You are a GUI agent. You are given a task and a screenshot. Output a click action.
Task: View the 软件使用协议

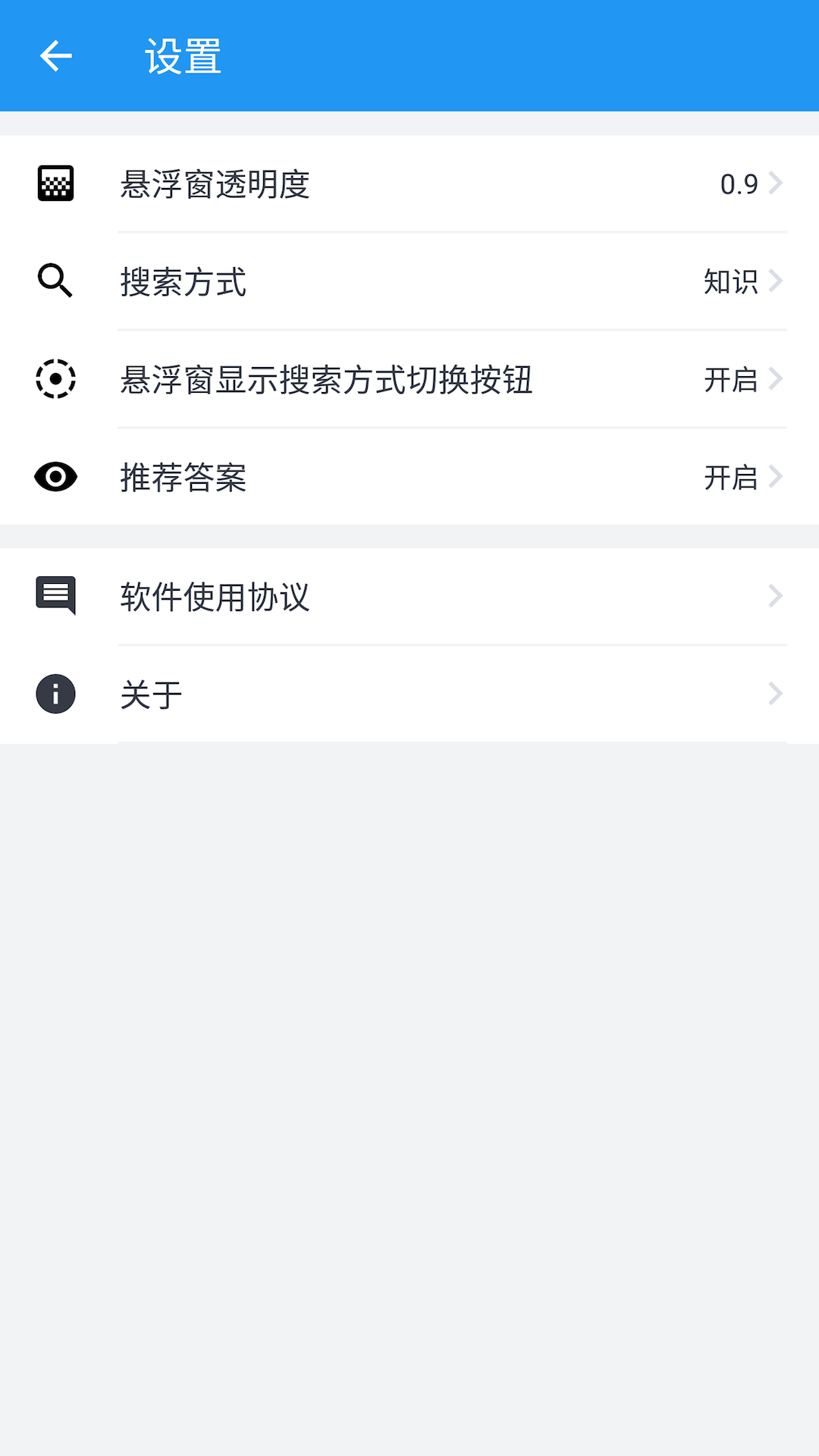click(x=409, y=597)
